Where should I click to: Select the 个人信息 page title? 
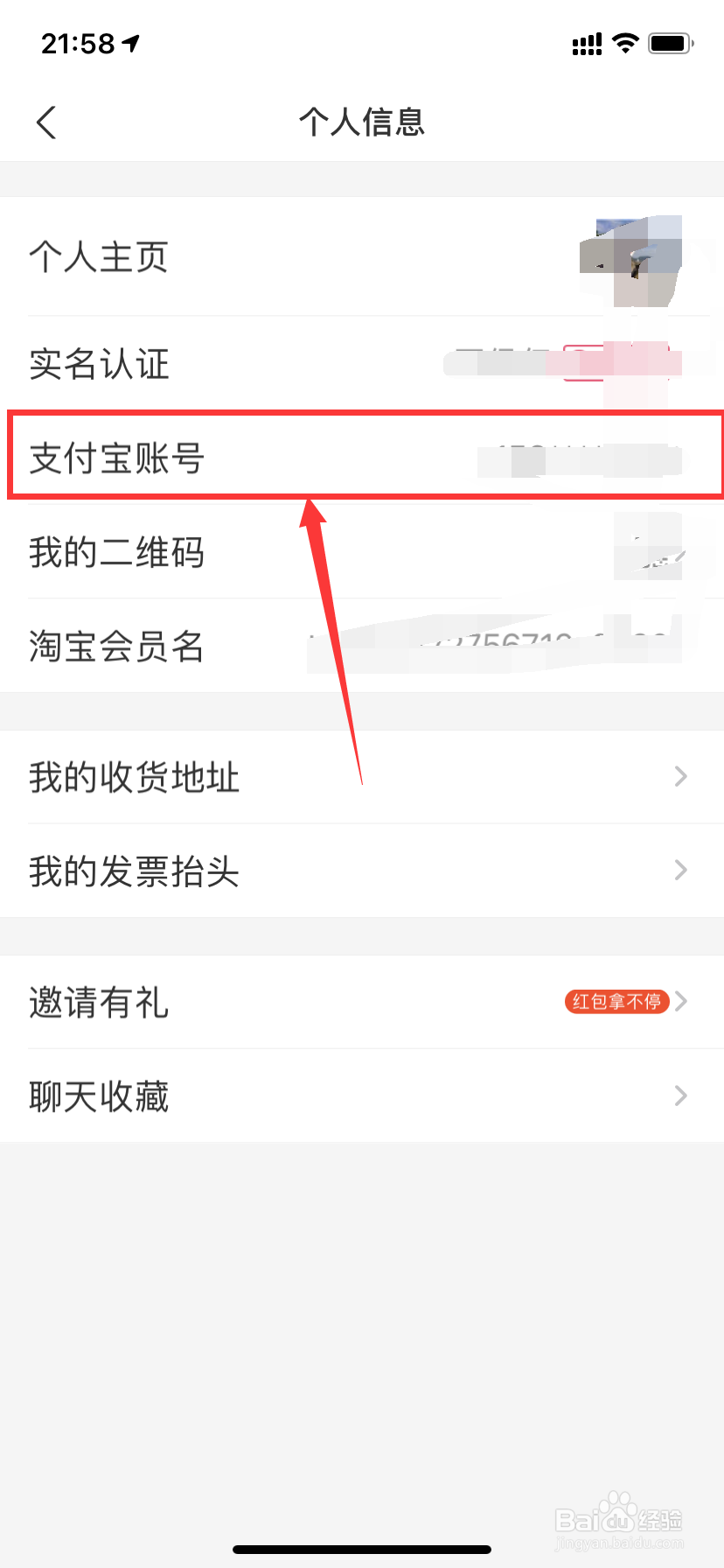[x=362, y=122]
